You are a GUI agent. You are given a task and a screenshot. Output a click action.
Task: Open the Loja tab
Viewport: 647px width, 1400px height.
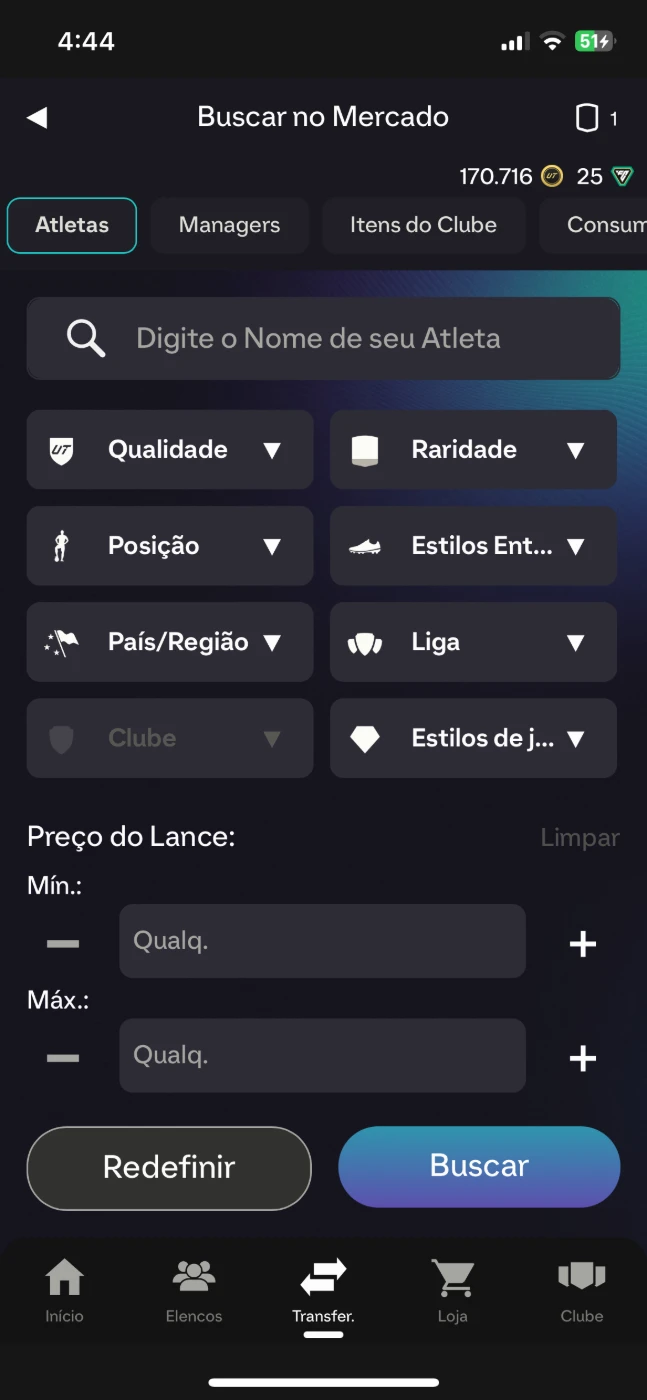pos(452,1290)
